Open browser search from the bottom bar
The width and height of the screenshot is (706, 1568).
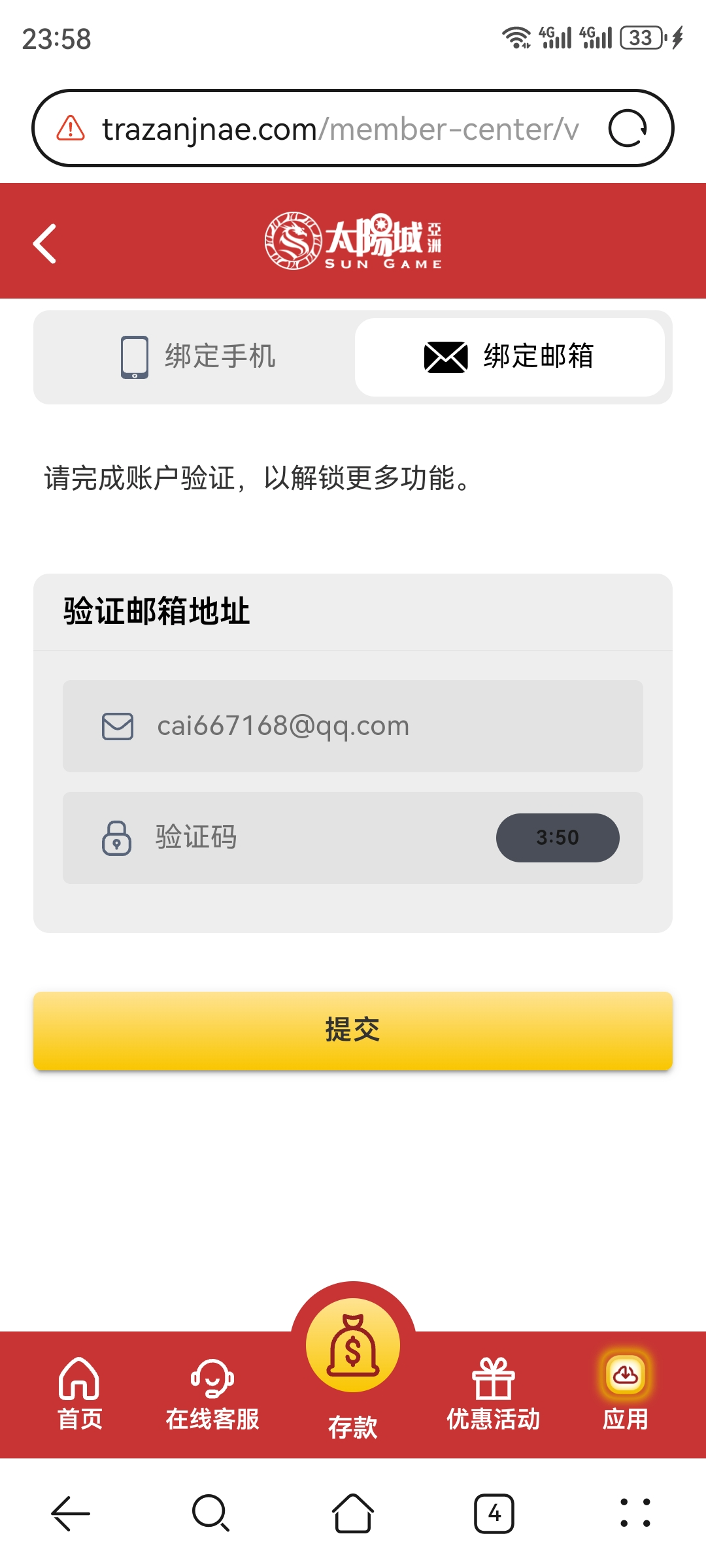click(x=210, y=1513)
